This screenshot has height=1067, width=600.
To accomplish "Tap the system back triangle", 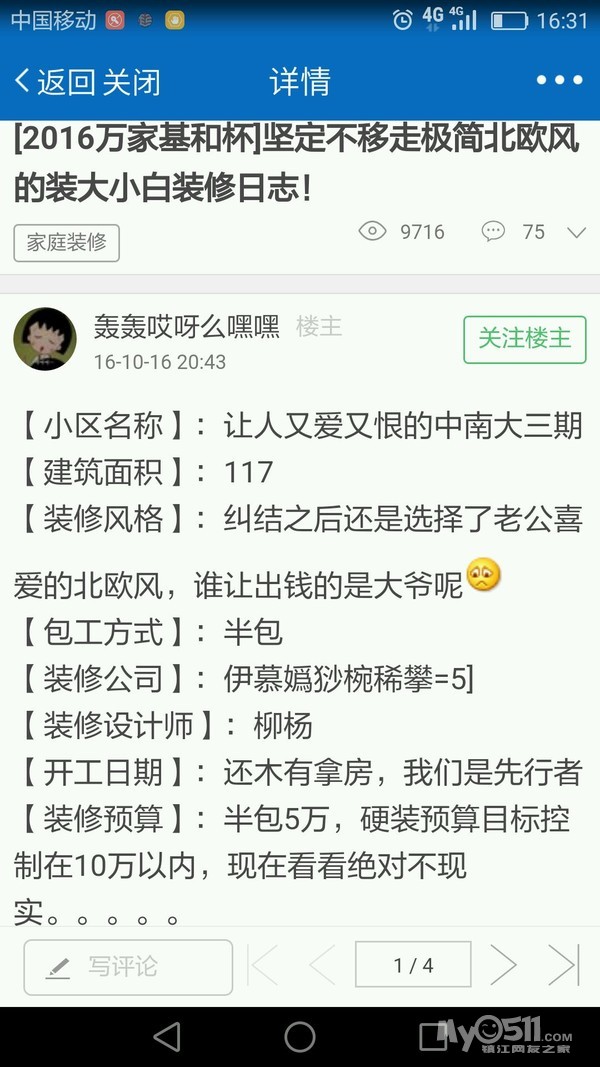I will point(167,1037).
